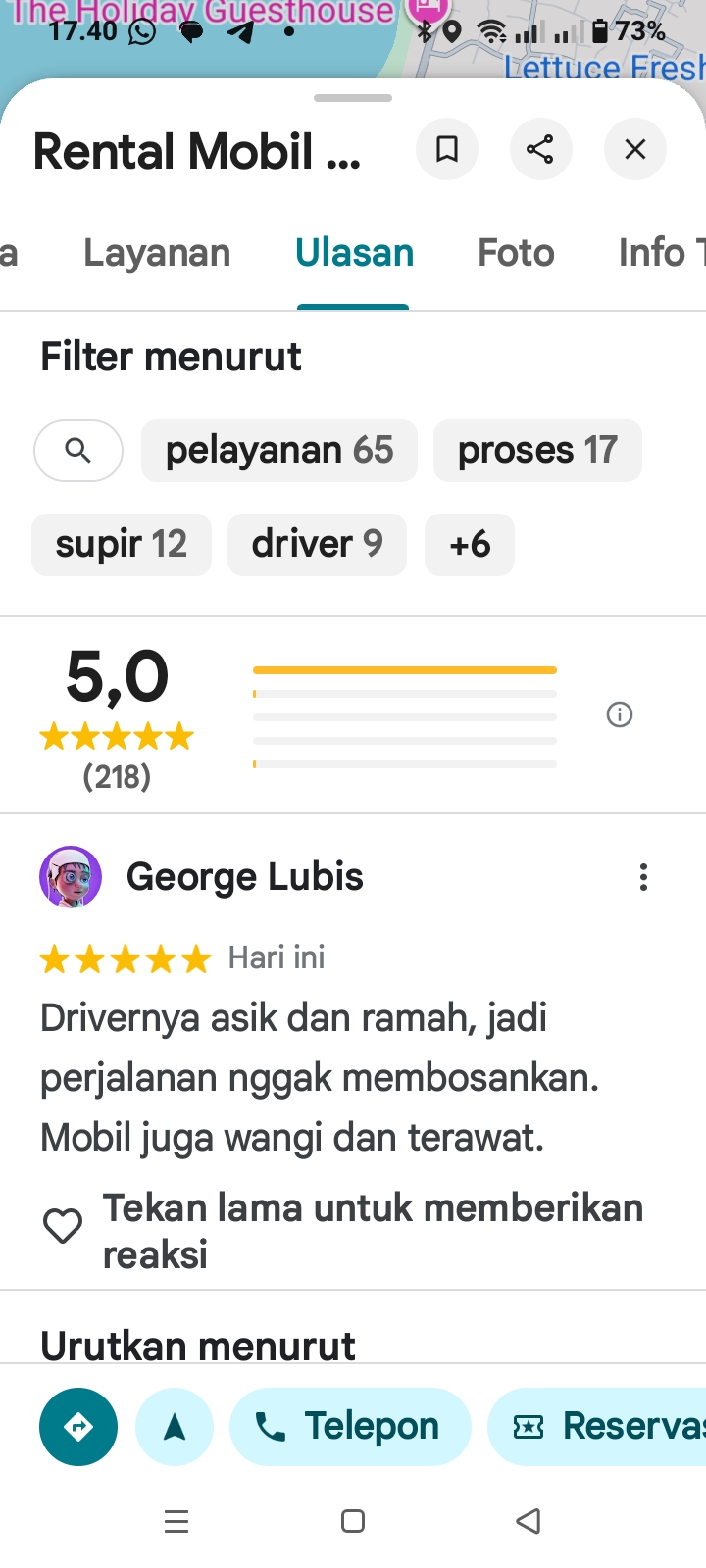Open the review search filter

coord(78,451)
